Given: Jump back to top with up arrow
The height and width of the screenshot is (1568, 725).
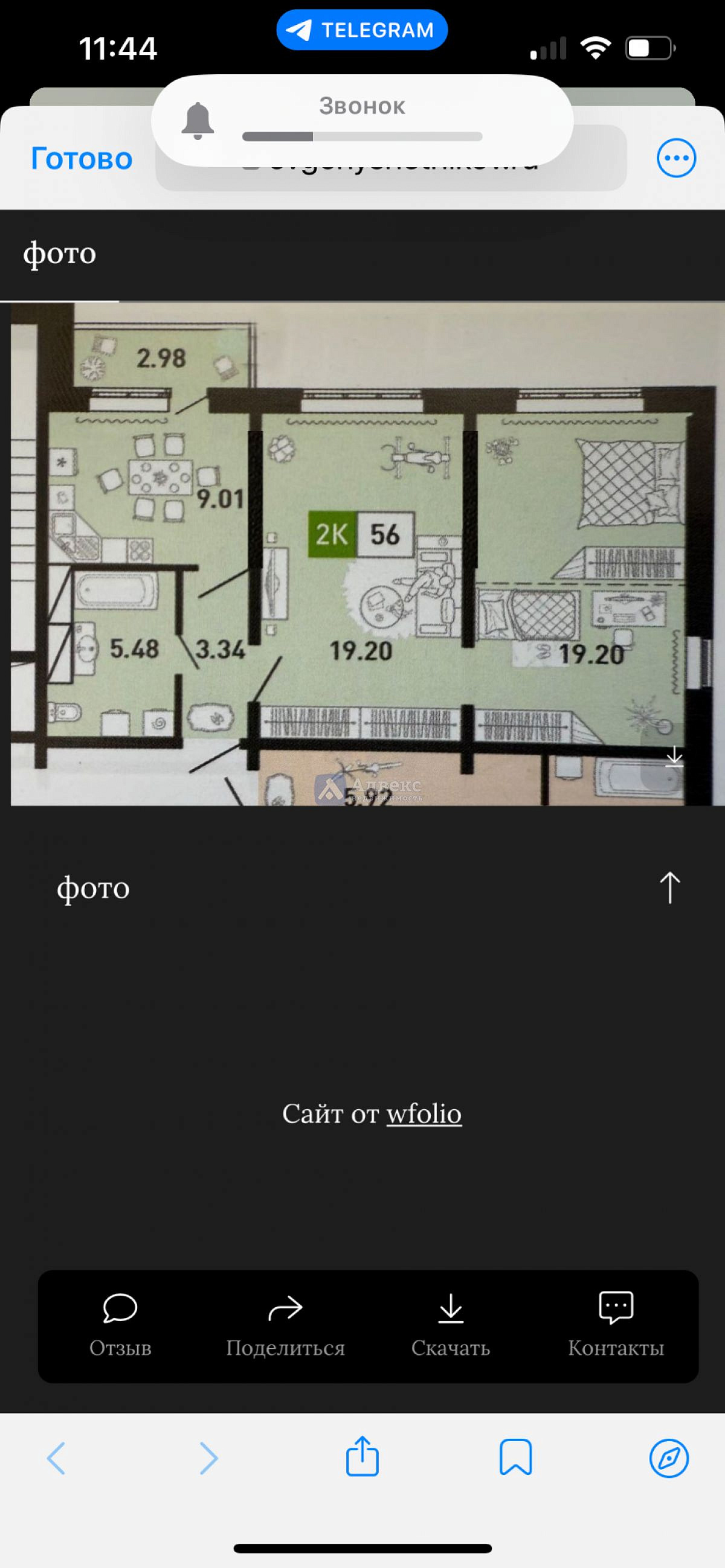Looking at the screenshot, I should pyautogui.click(x=669, y=888).
